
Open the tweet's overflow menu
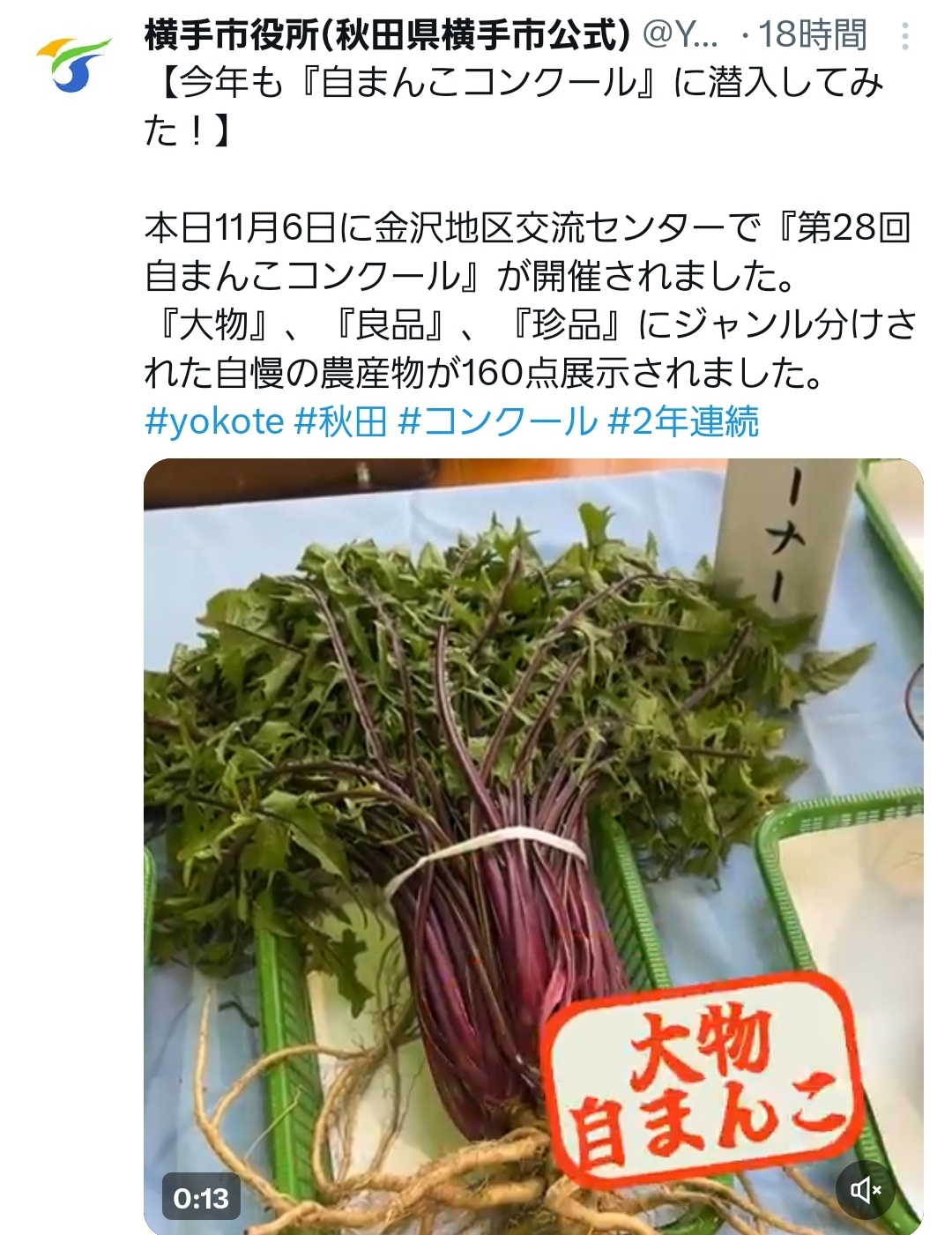tap(905, 37)
